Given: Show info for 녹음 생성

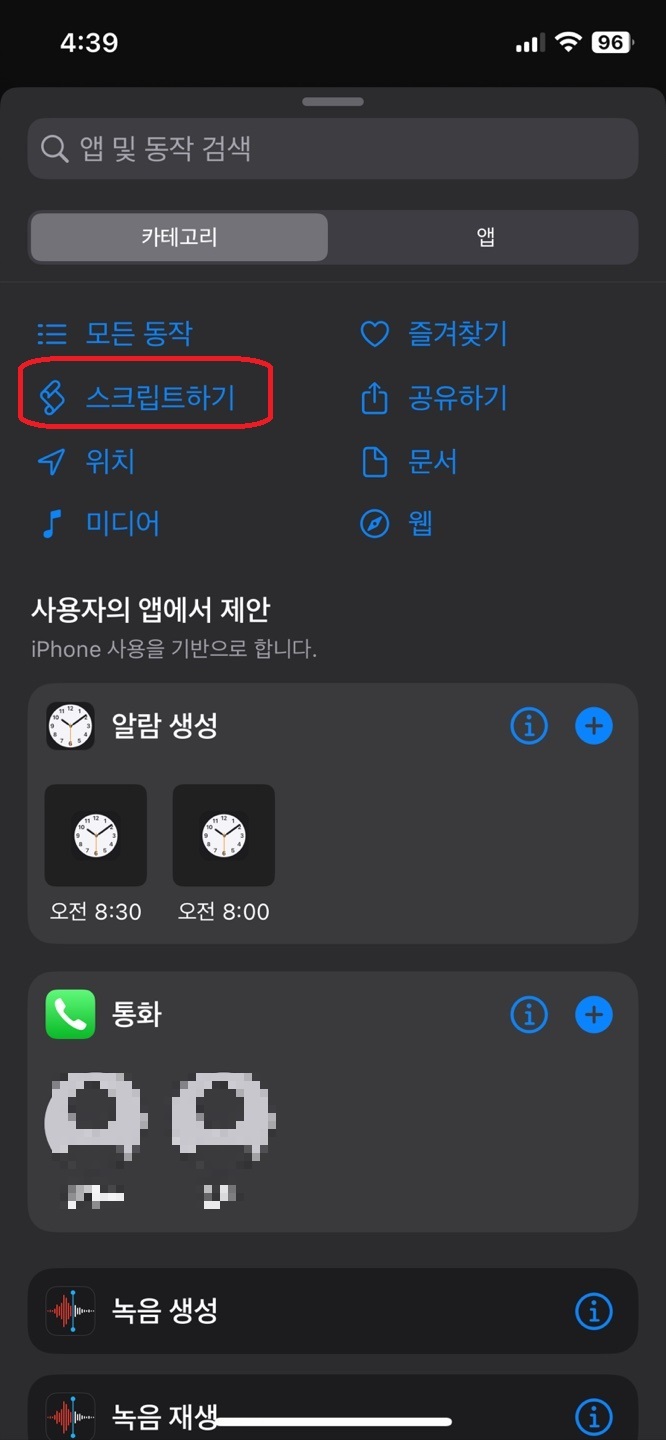Looking at the screenshot, I should tap(594, 1311).
